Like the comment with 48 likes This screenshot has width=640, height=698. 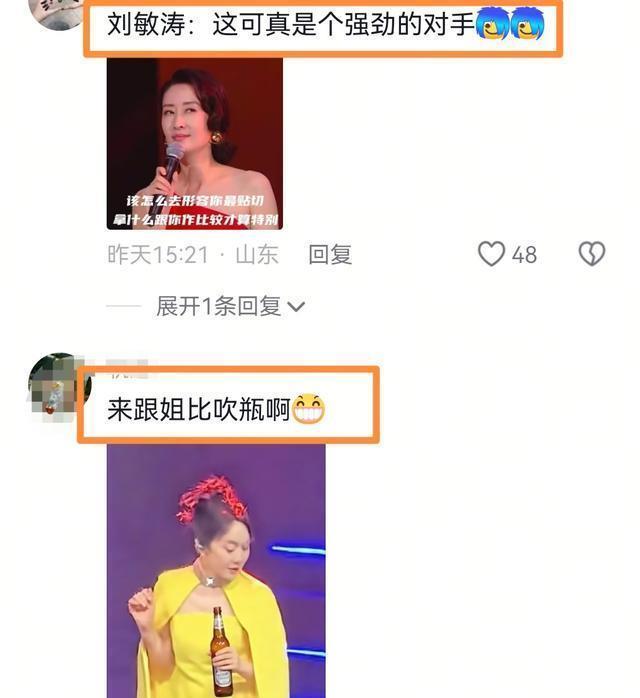click(491, 254)
